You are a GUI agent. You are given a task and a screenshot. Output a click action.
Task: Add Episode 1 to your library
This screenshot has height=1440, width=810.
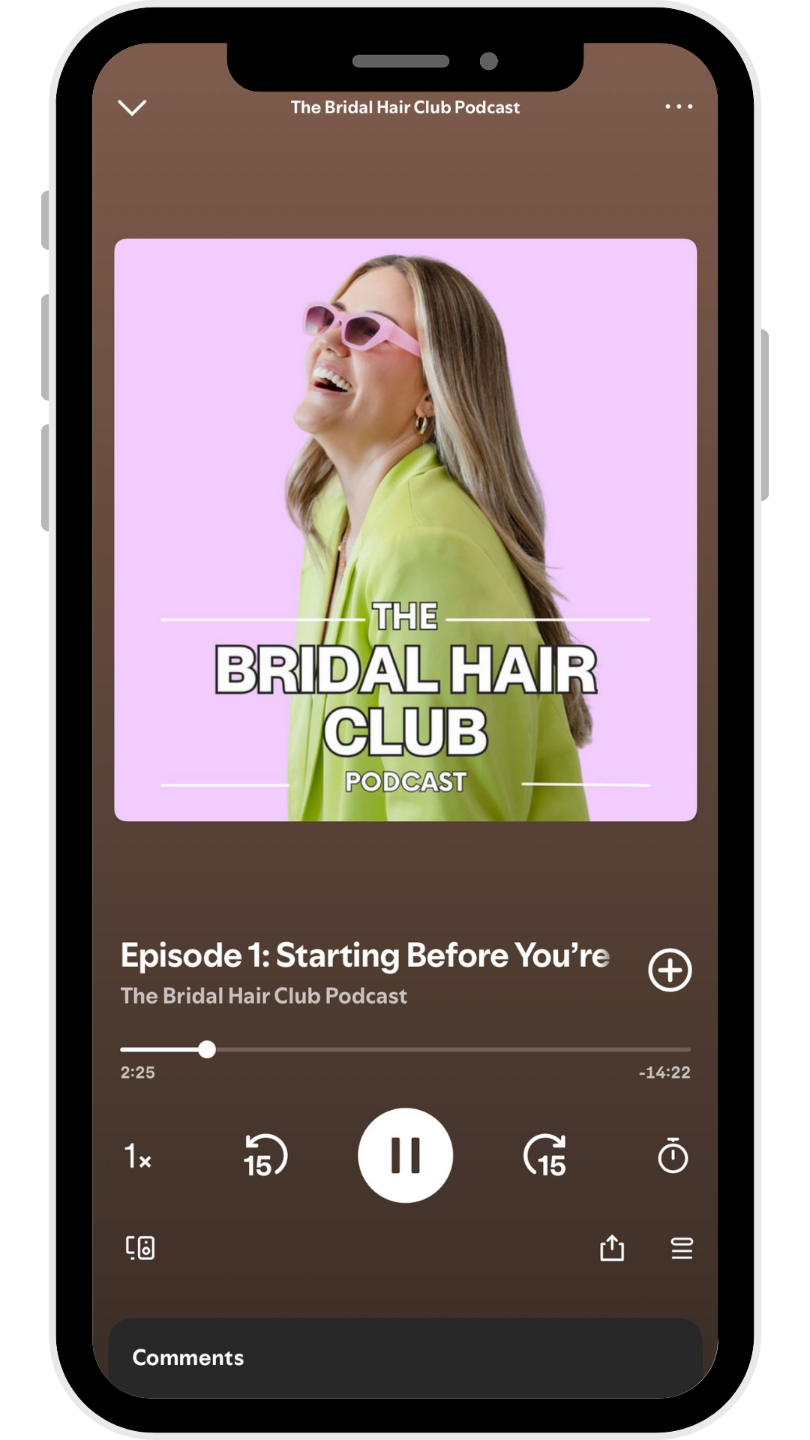click(x=670, y=970)
